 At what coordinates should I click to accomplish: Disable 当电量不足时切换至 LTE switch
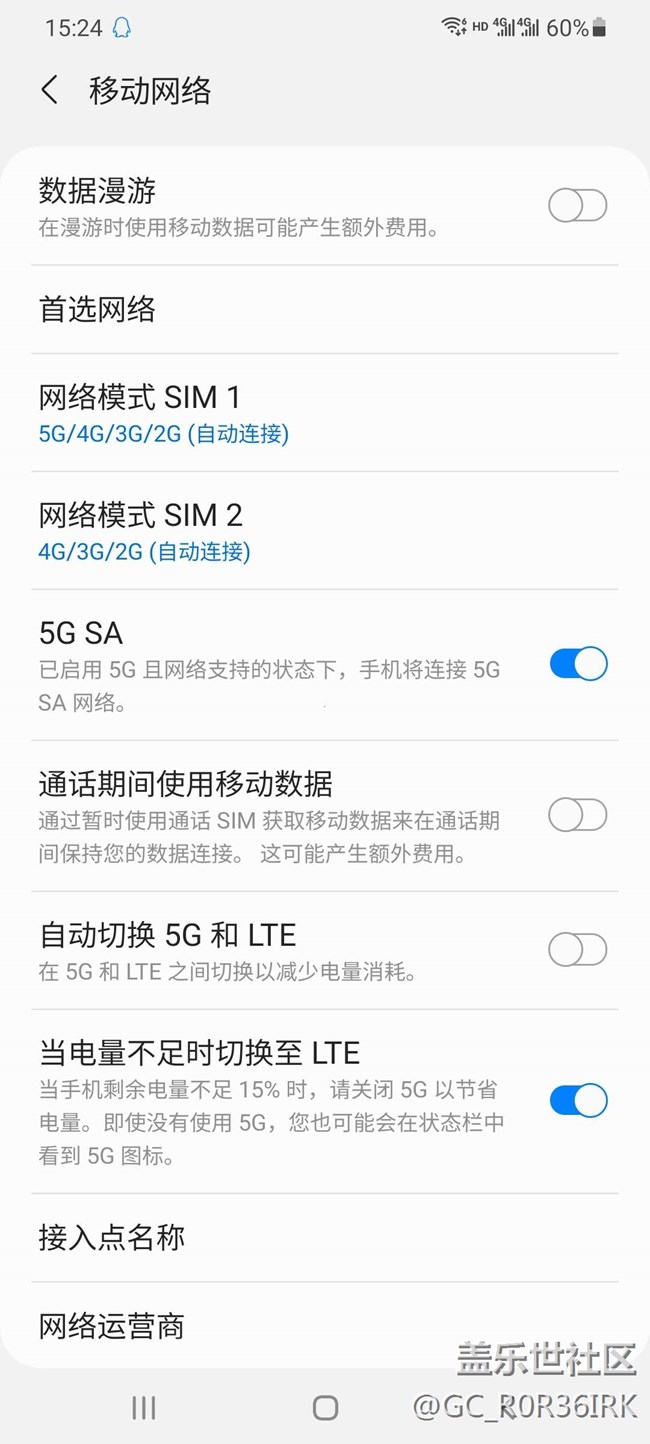[x=578, y=1100]
